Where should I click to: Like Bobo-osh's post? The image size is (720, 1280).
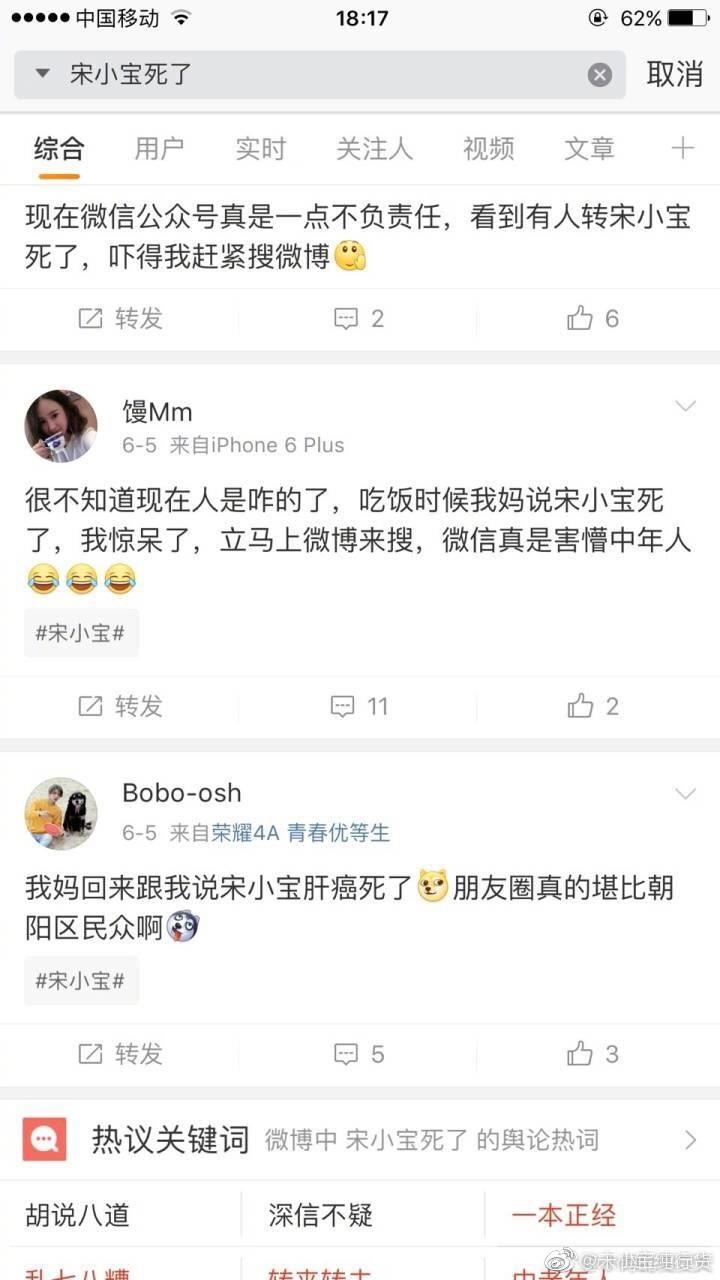click(x=593, y=1054)
